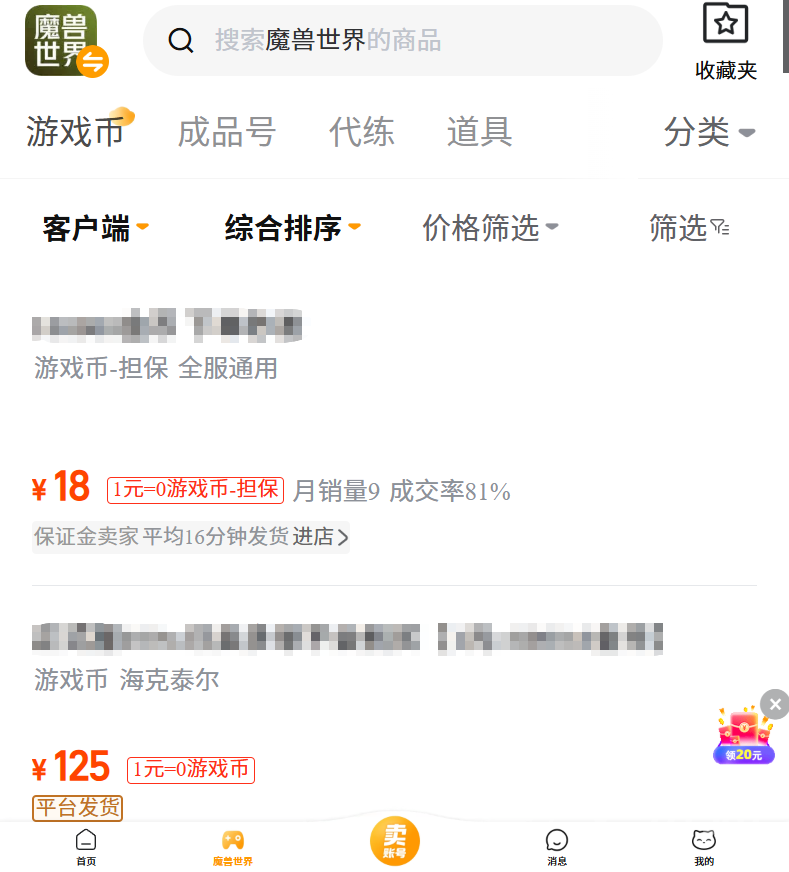Go to the 首页 tab
The image size is (789, 872).
point(87,846)
